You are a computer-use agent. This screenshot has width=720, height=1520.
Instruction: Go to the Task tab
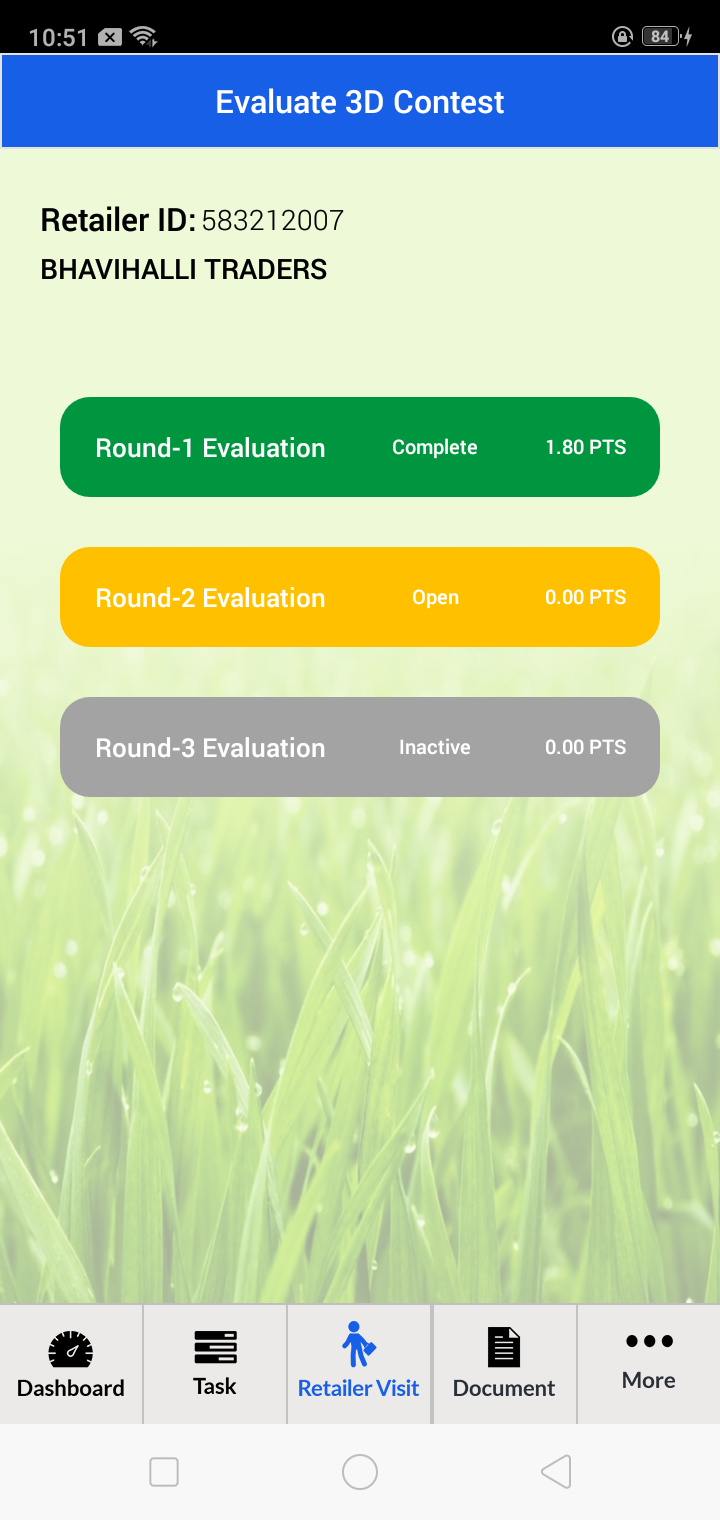pos(215,1364)
